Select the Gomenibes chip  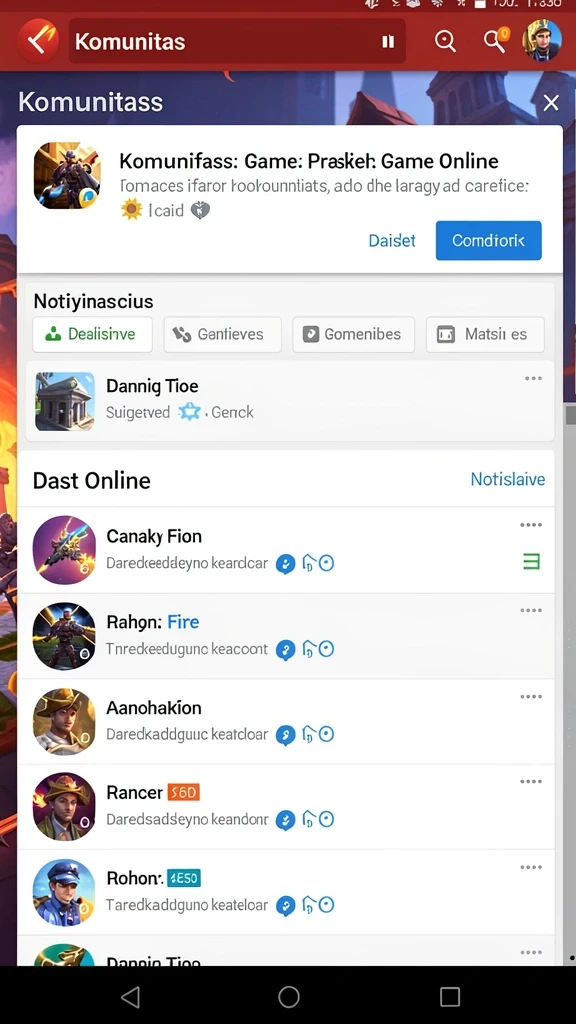(353, 334)
